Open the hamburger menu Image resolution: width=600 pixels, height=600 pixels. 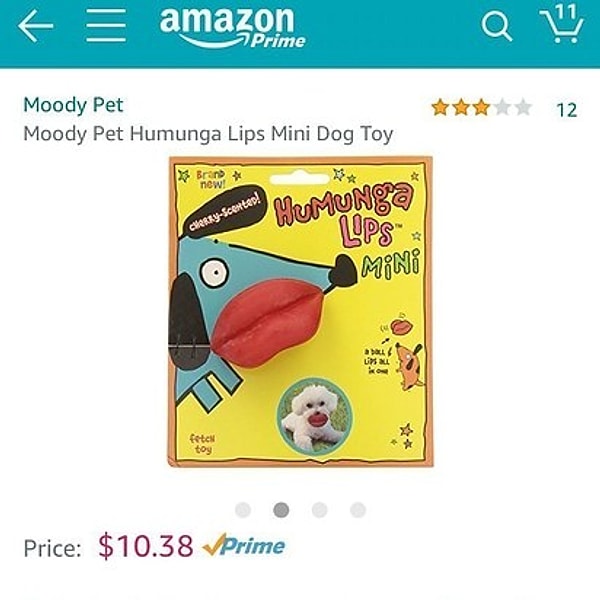[x=106, y=27]
